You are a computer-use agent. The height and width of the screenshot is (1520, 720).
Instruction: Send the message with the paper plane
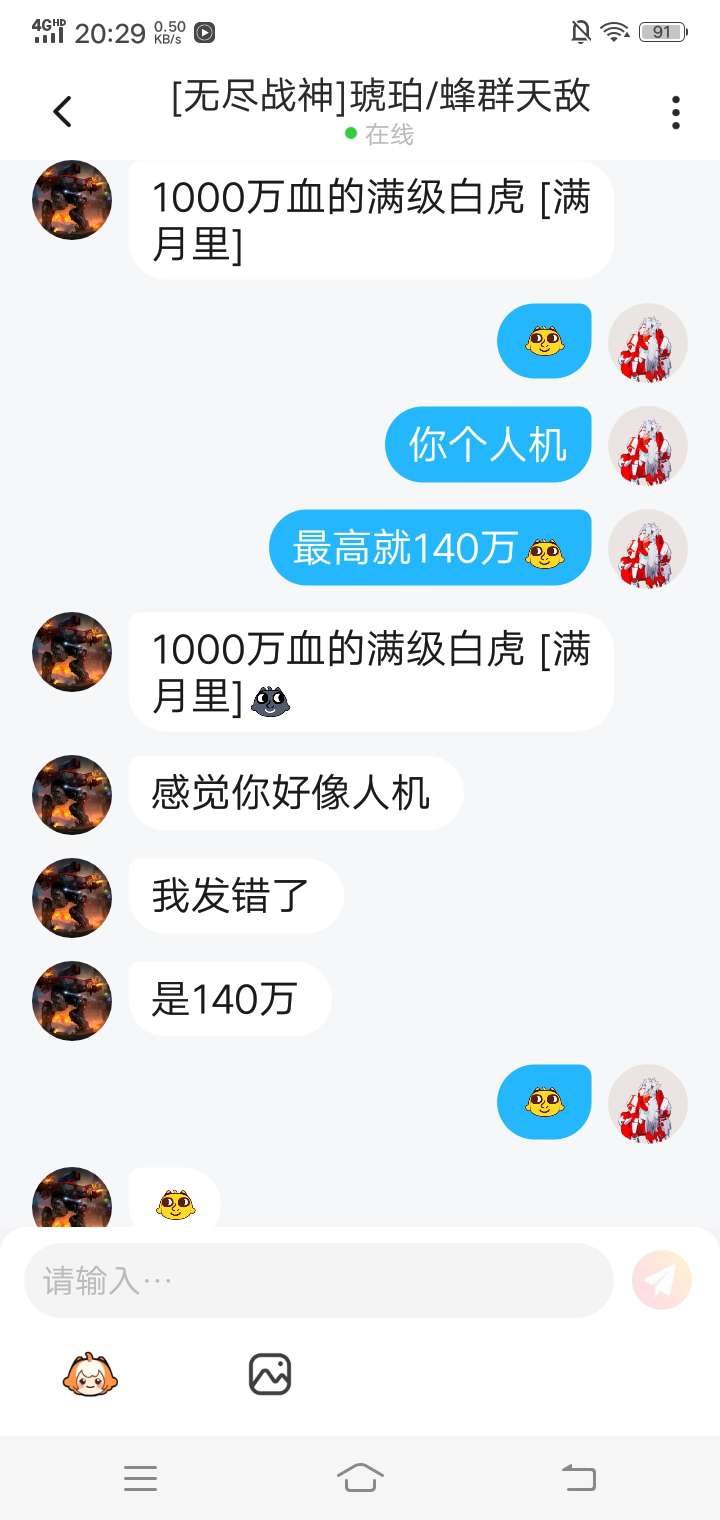coord(662,1279)
